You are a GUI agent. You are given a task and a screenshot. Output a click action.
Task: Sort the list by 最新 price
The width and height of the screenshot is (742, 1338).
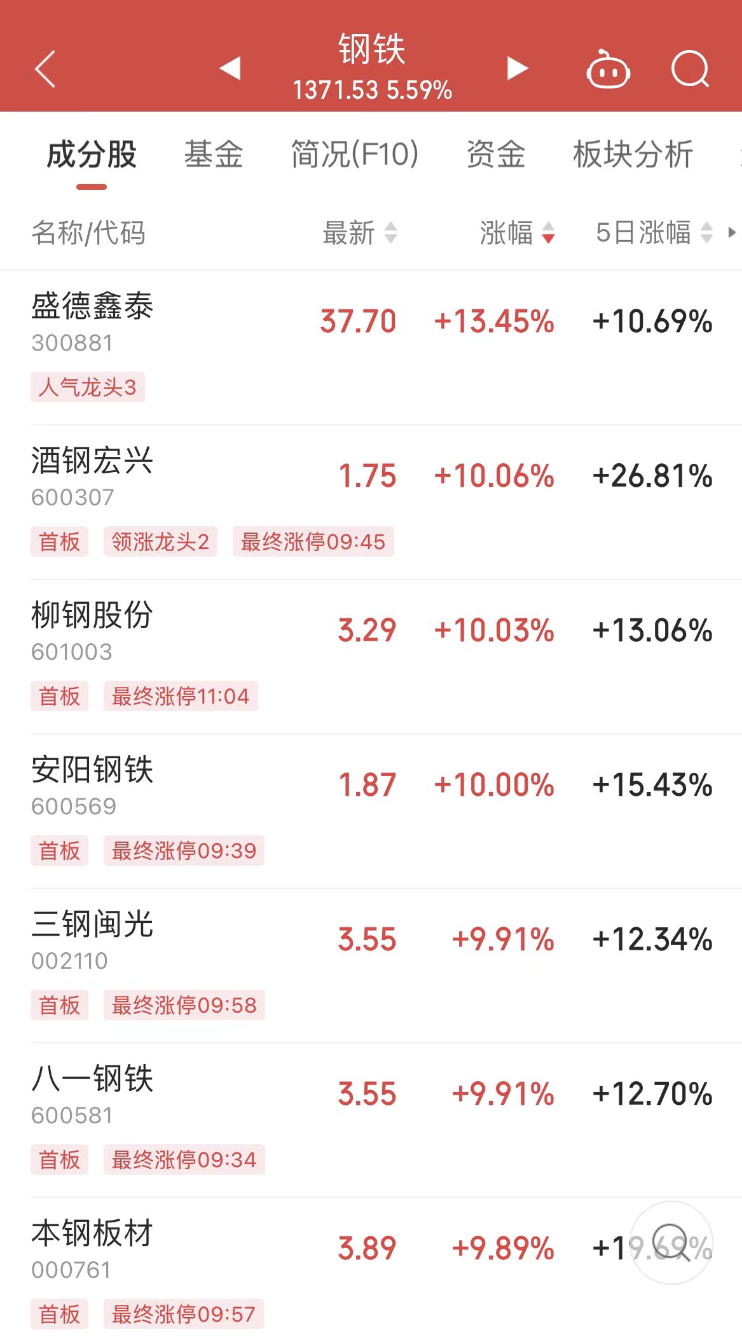click(x=359, y=233)
